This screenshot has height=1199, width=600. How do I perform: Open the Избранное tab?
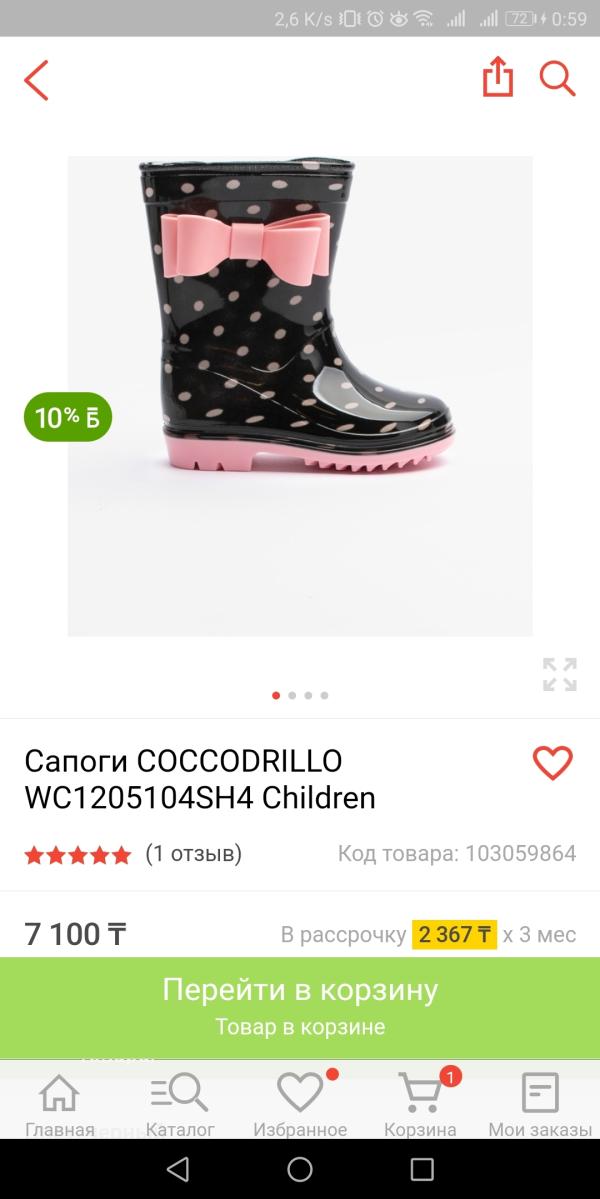point(300,1105)
